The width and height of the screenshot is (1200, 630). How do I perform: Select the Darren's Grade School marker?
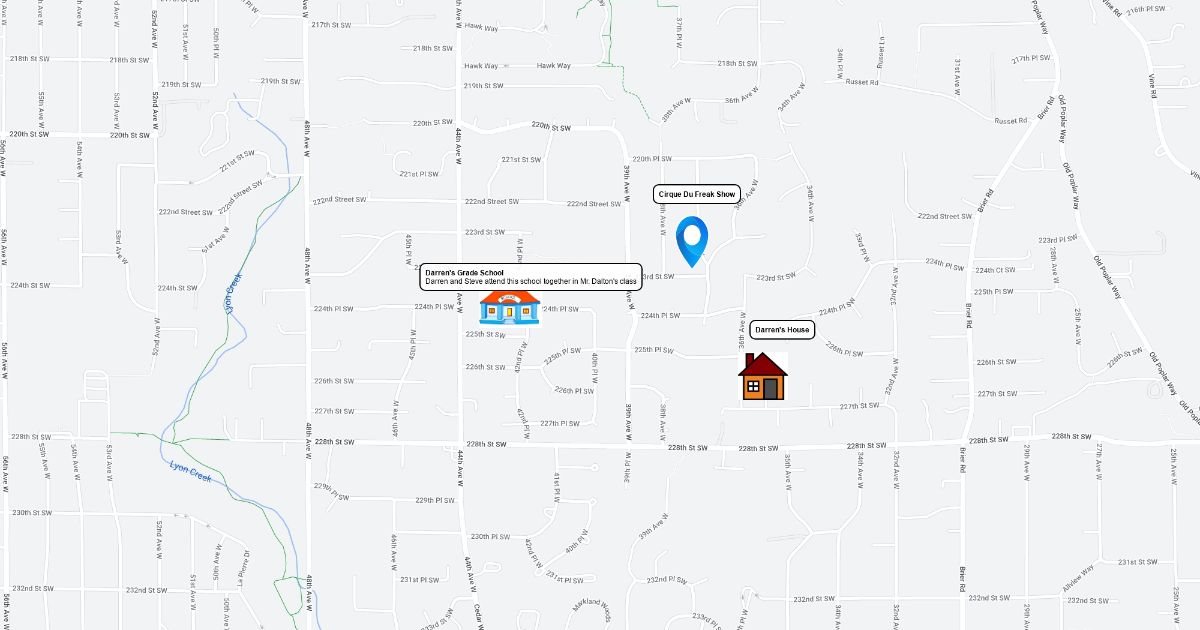(509, 308)
